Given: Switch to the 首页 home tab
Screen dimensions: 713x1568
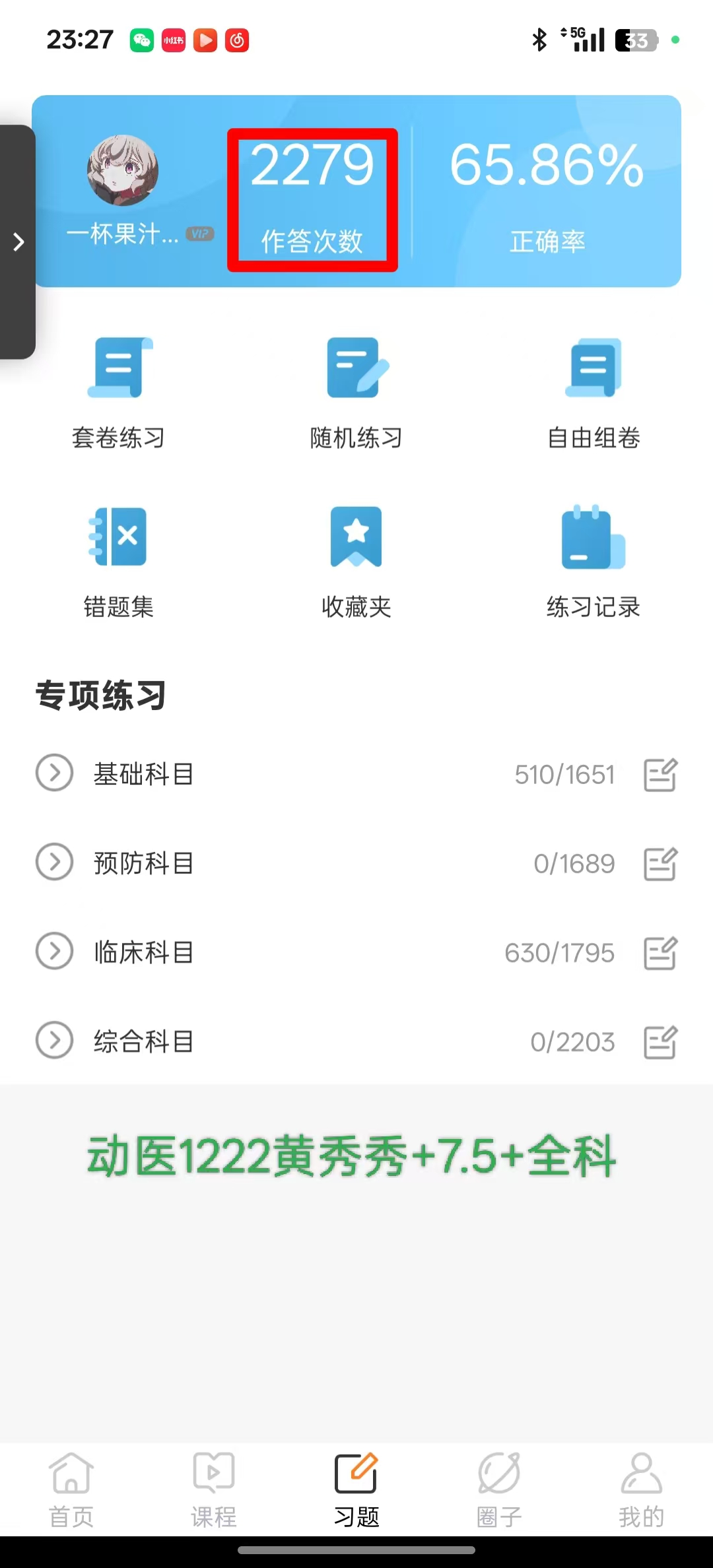Looking at the screenshot, I should tap(71, 1489).
